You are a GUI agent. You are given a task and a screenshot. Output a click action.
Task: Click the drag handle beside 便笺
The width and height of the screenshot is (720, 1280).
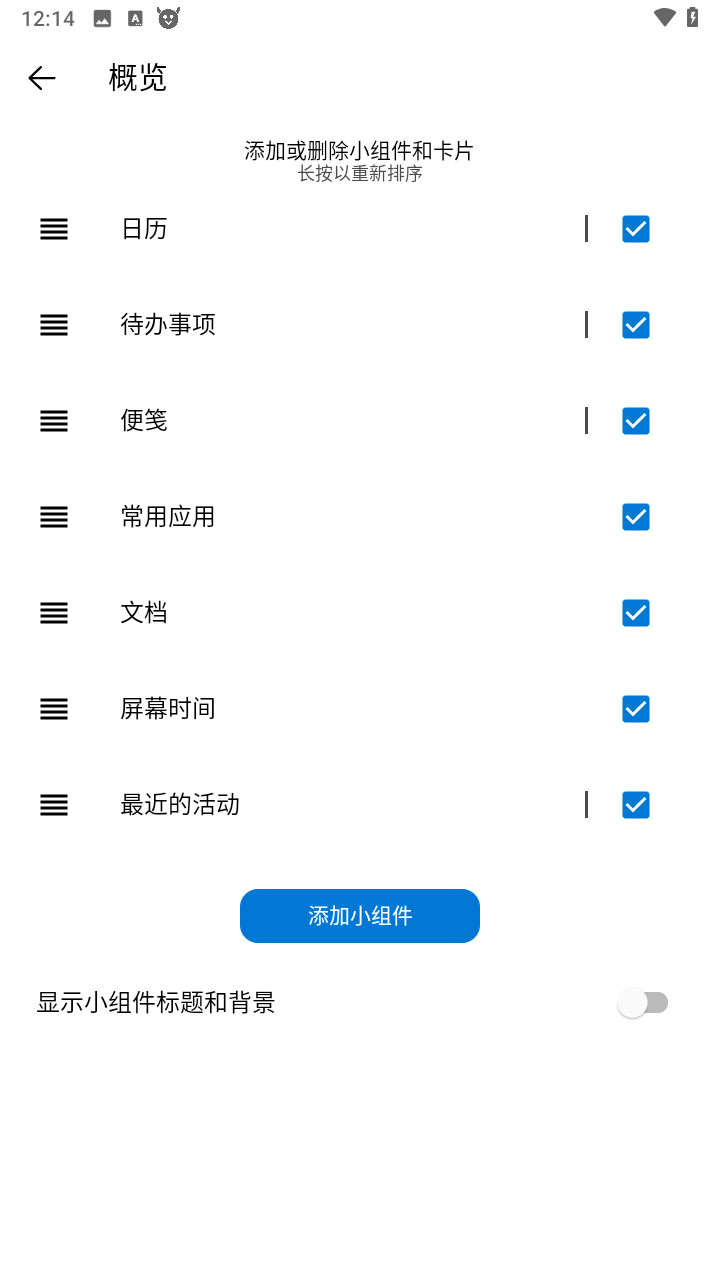point(54,421)
